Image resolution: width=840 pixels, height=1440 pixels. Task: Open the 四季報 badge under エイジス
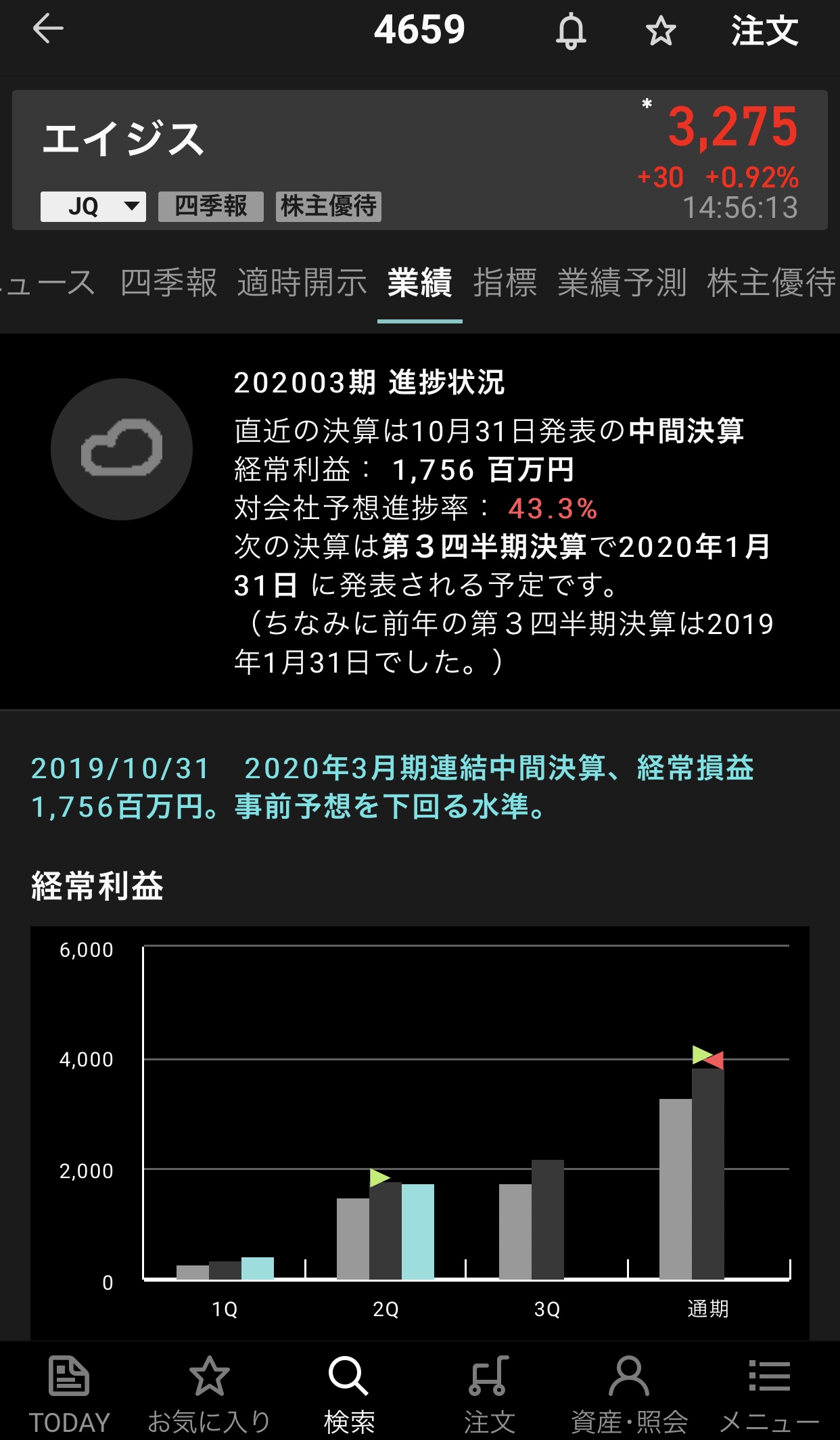211,206
